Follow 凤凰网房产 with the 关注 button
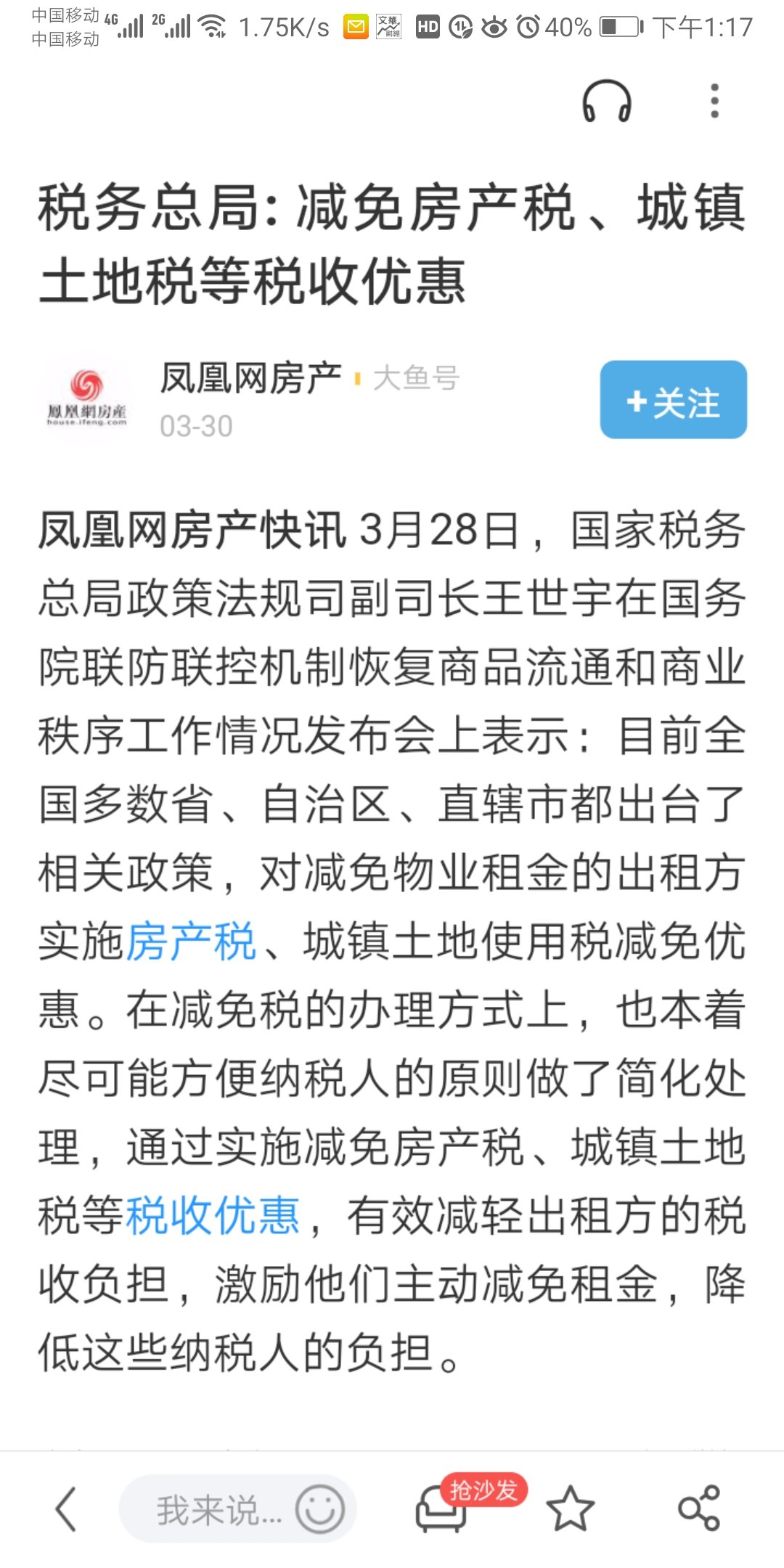The image size is (784, 1568). pos(673,400)
